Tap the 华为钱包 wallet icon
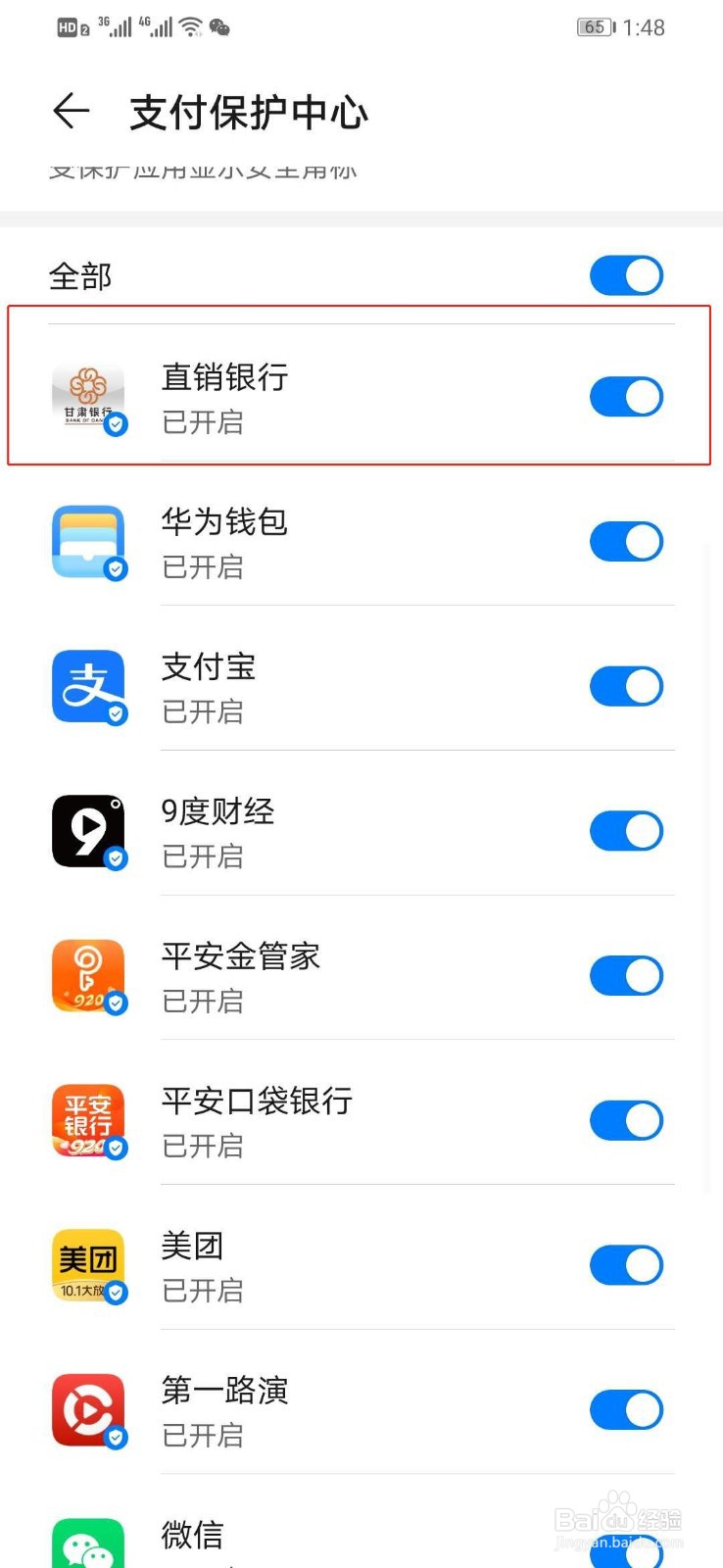 88,541
